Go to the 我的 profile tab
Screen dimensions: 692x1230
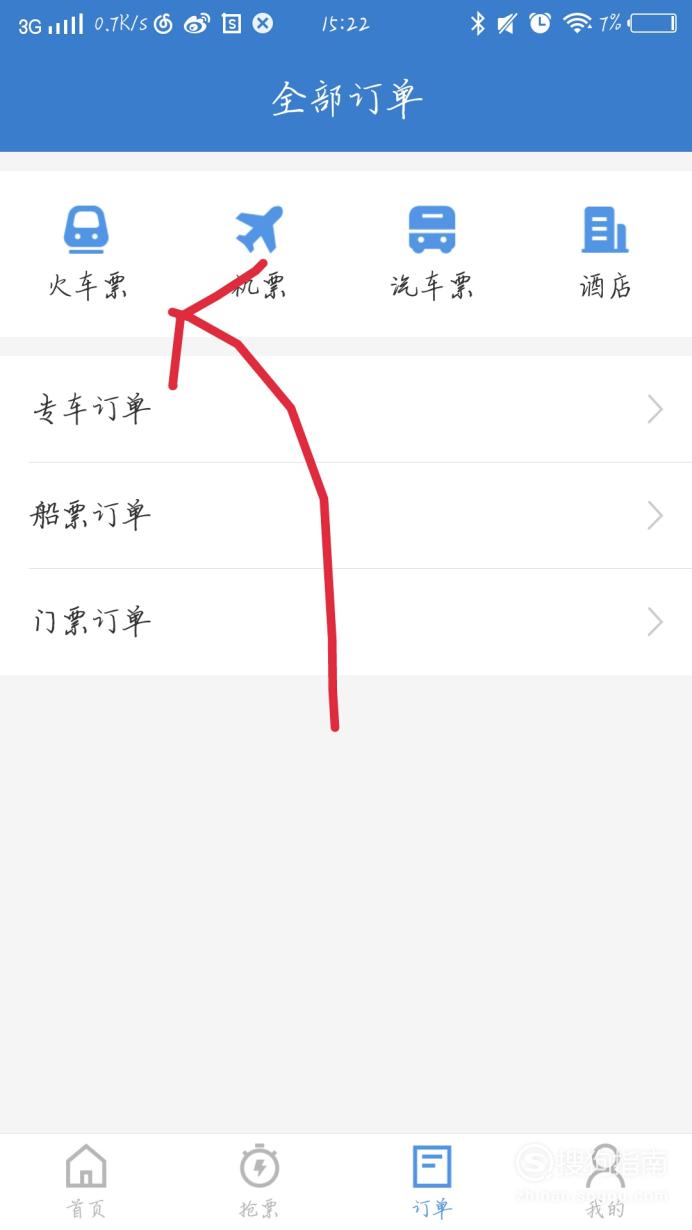tap(605, 1181)
